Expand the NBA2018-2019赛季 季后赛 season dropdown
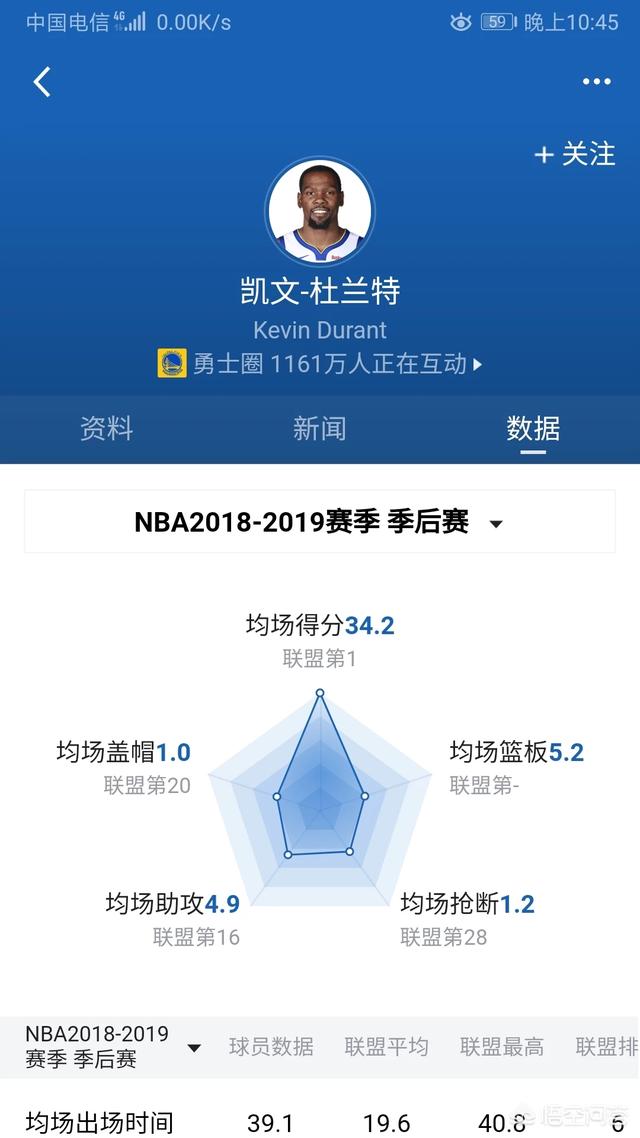Screen dimensions: 640x1138 point(320,522)
